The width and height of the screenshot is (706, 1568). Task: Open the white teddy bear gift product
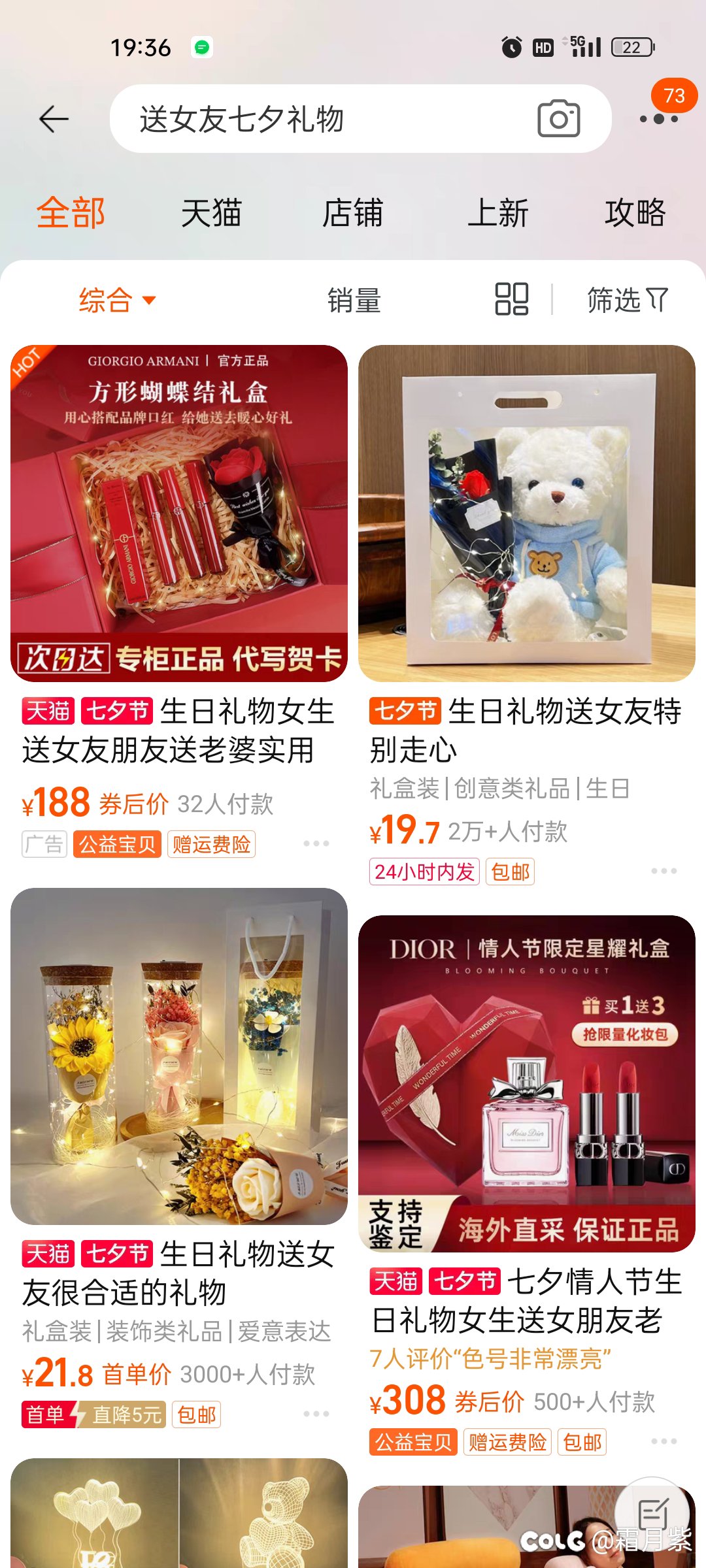(527, 514)
